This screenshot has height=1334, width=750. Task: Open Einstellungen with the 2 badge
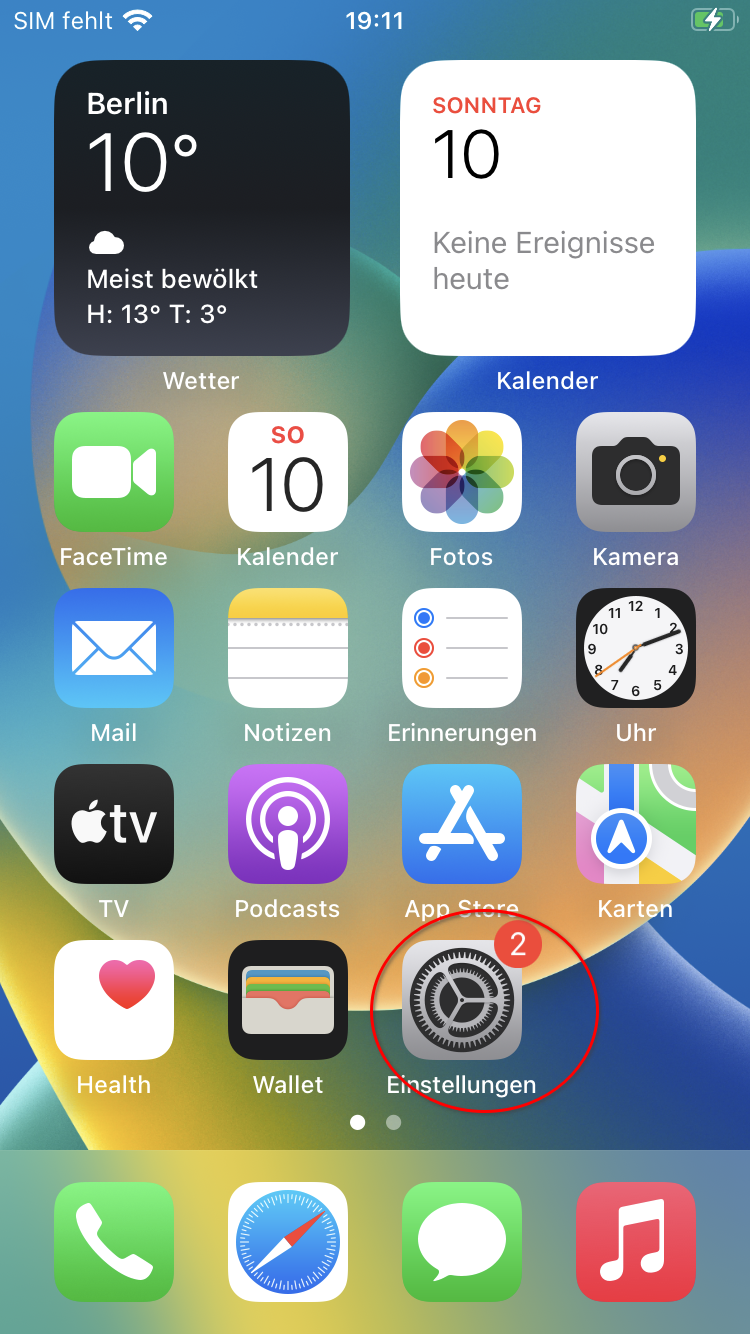pyautogui.click(x=462, y=1000)
